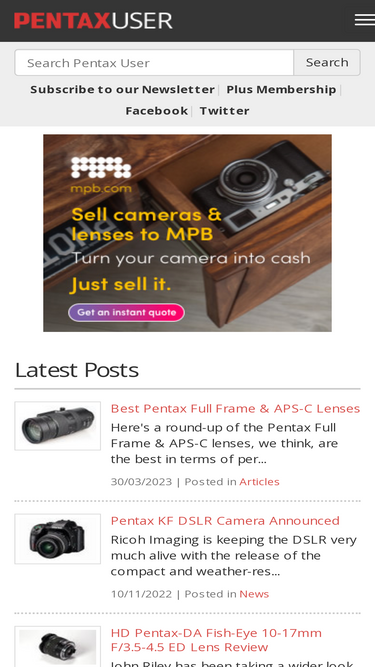
Task: Open Best Pentax Full Frame & APS-C Lenses
Action: coord(235,408)
